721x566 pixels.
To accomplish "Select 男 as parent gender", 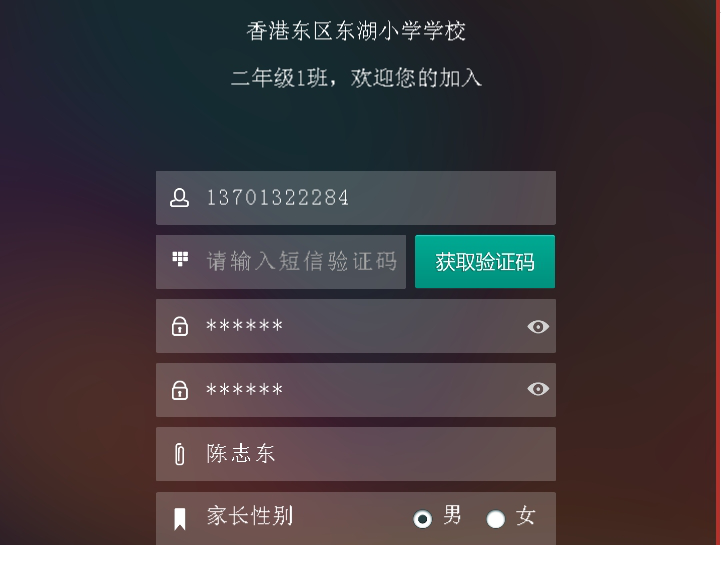I will tap(423, 518).
